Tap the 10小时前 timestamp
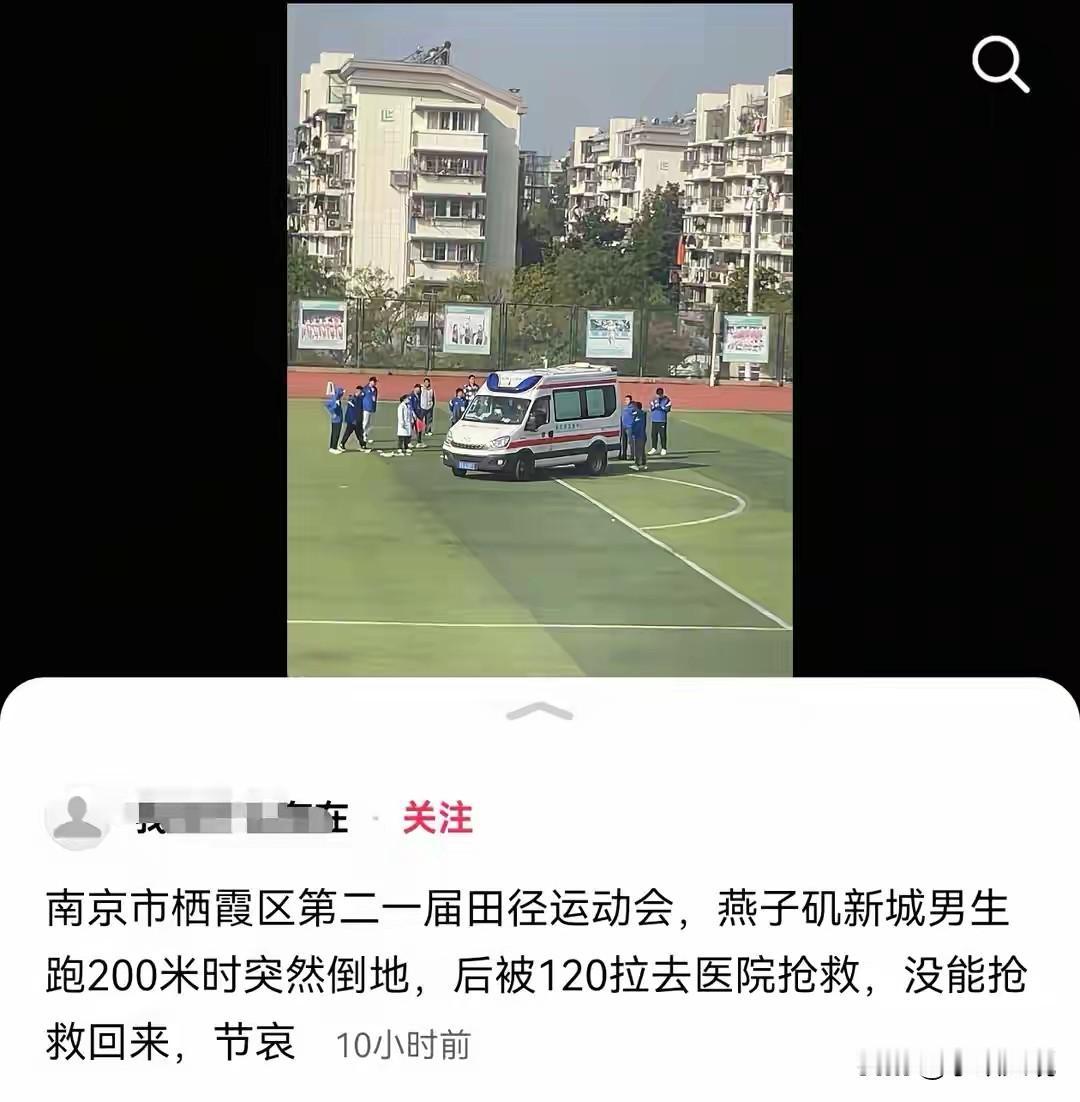 point(403,1043)
